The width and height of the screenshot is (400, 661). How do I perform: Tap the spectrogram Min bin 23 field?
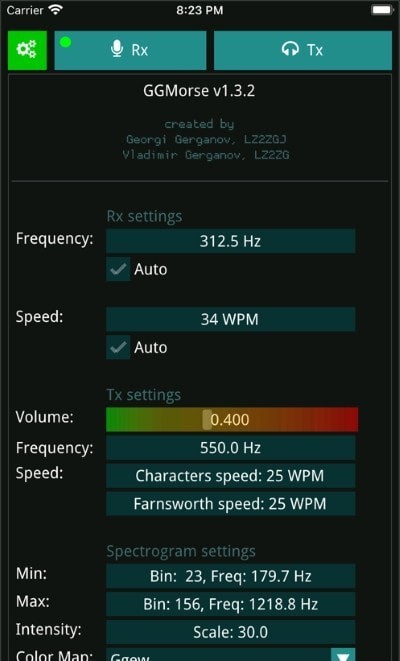point(231,576)
